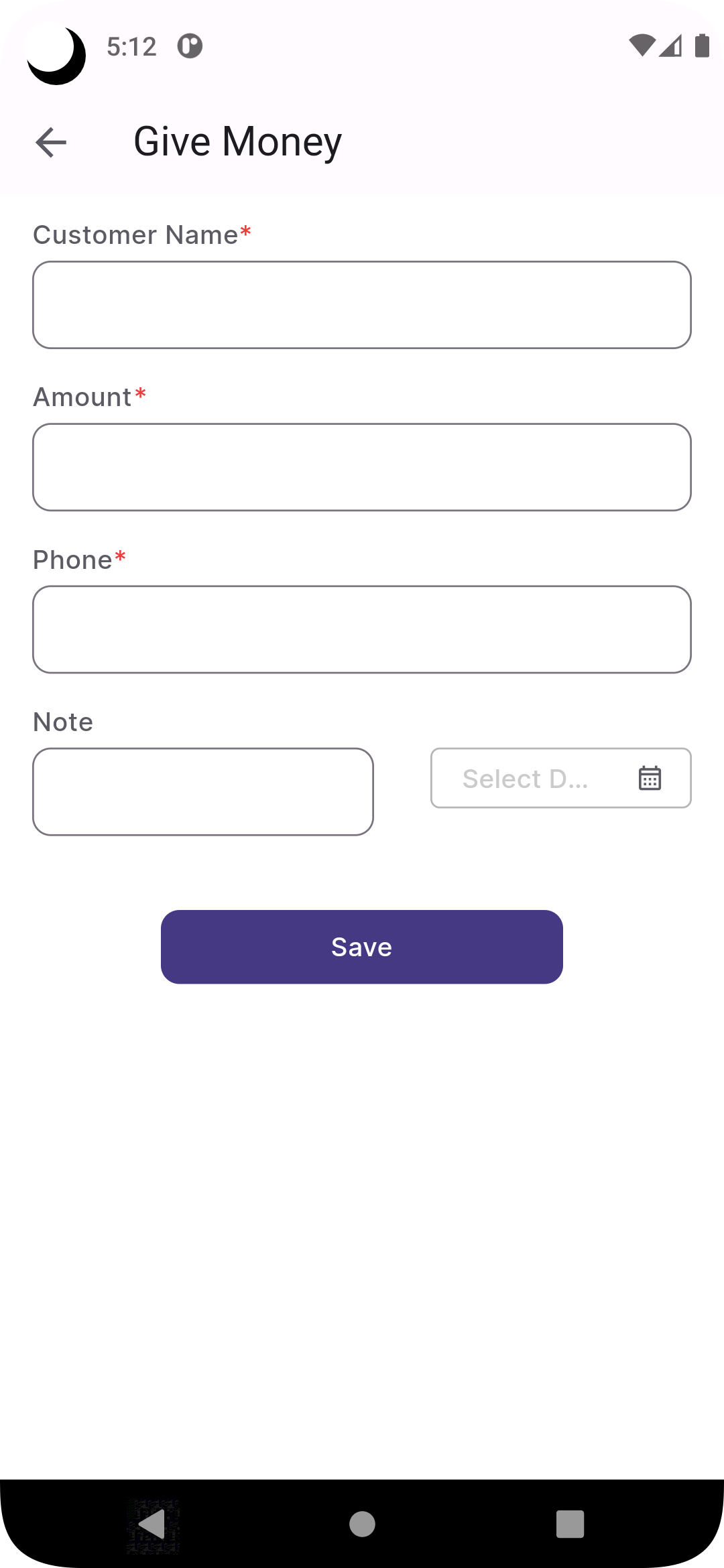Tap the notification icon beside the clock
724x1568 pixels.
190,46
